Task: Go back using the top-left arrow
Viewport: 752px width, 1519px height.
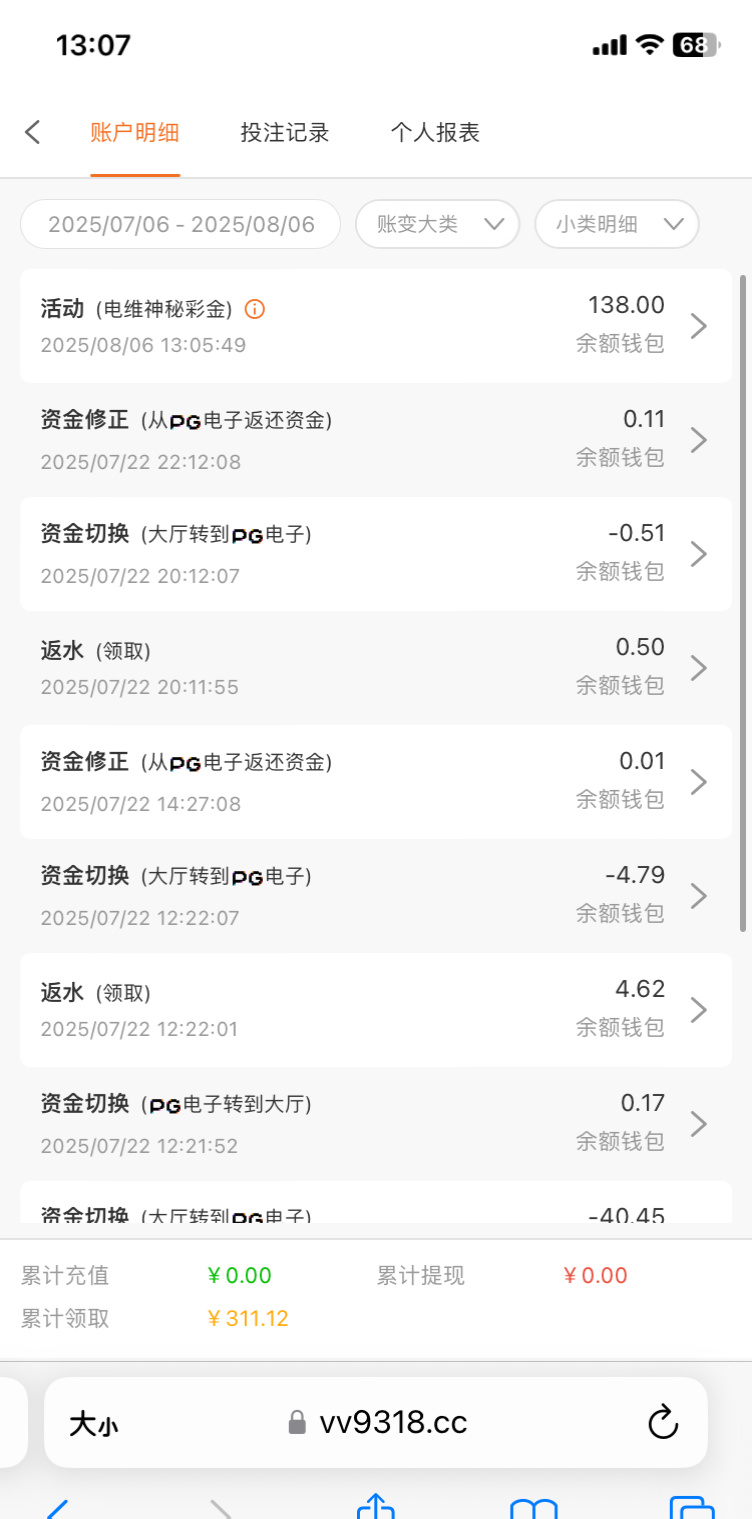Action: coord(33,132)
